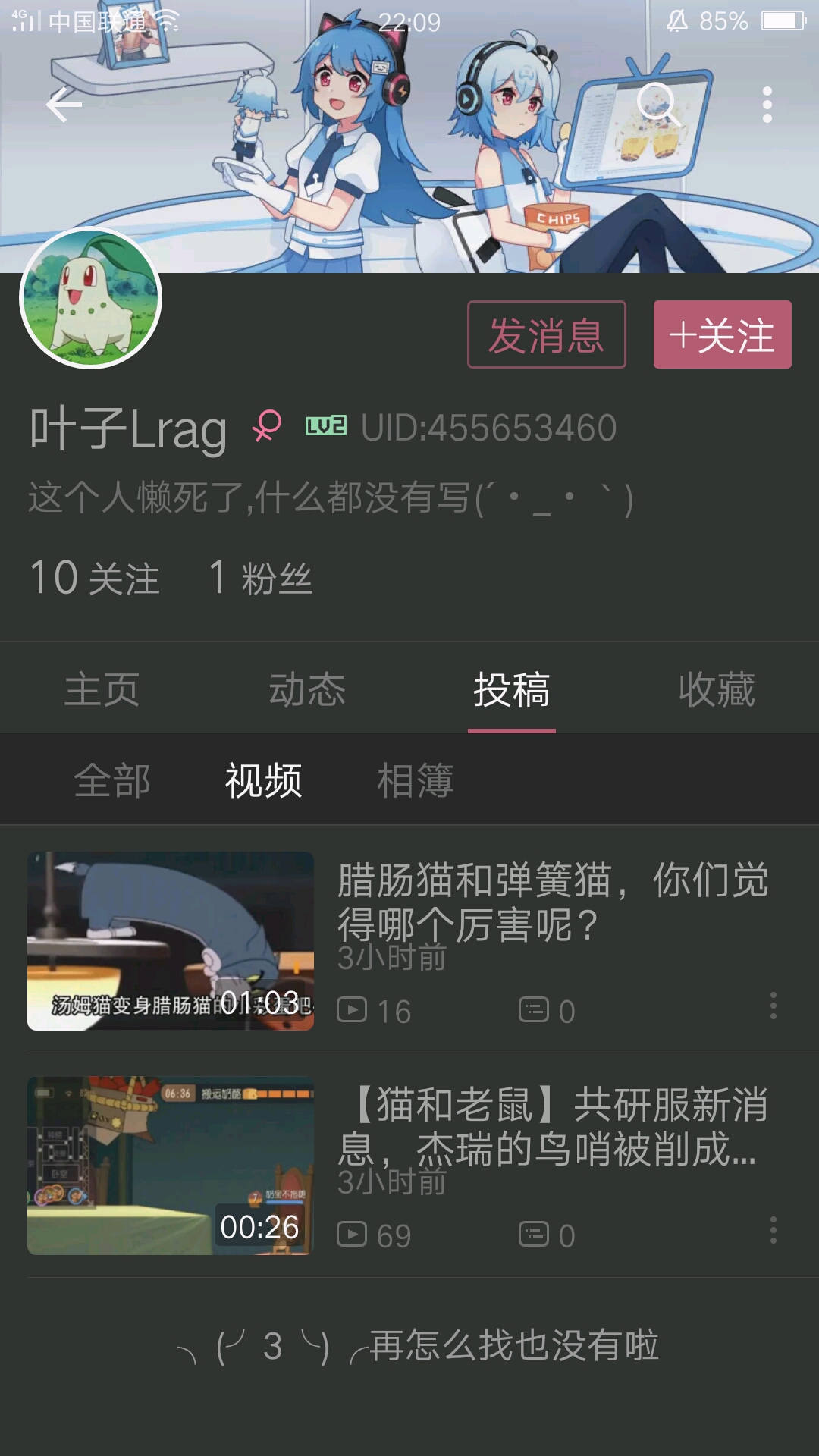The width and height of the screenshot is (819, 1456).
Task: Play the video 腊肠猫和弹簧猫
Action: tap(171, 940)
